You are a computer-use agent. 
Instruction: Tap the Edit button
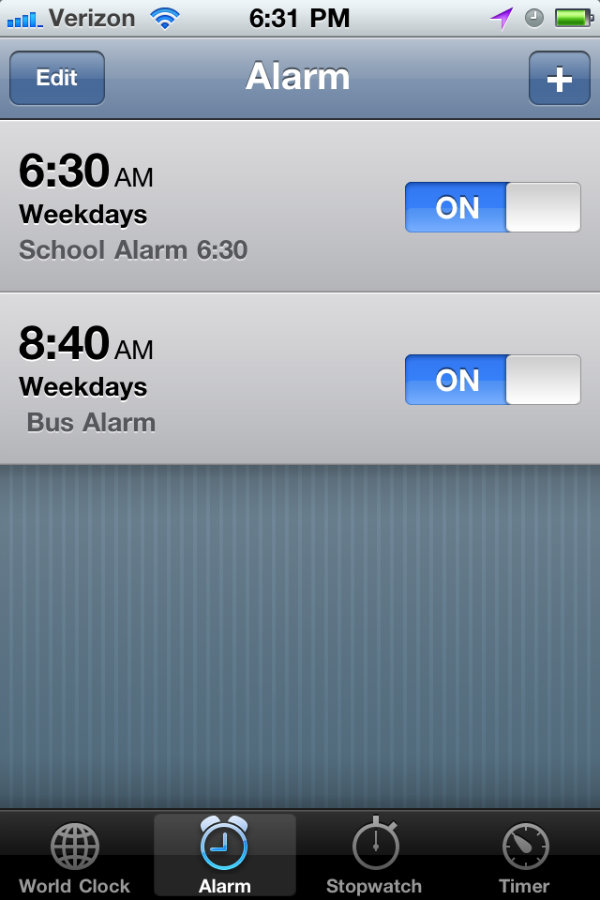57,78
